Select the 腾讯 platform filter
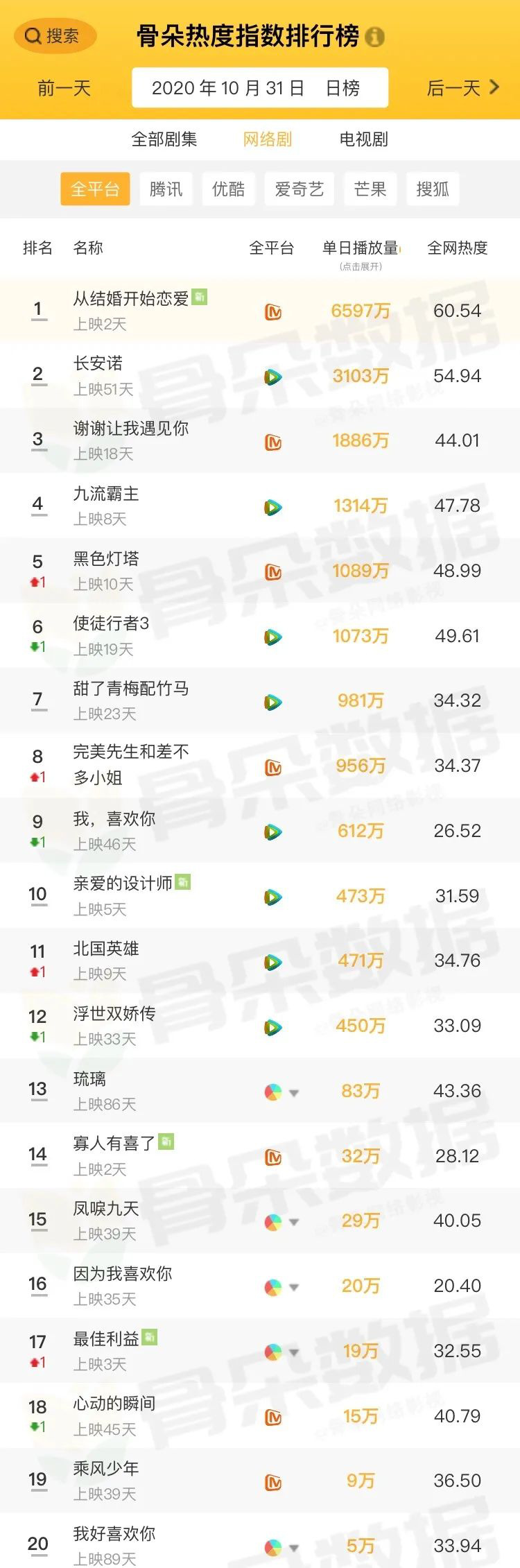The image size is (520, 1568). [166, 189]
